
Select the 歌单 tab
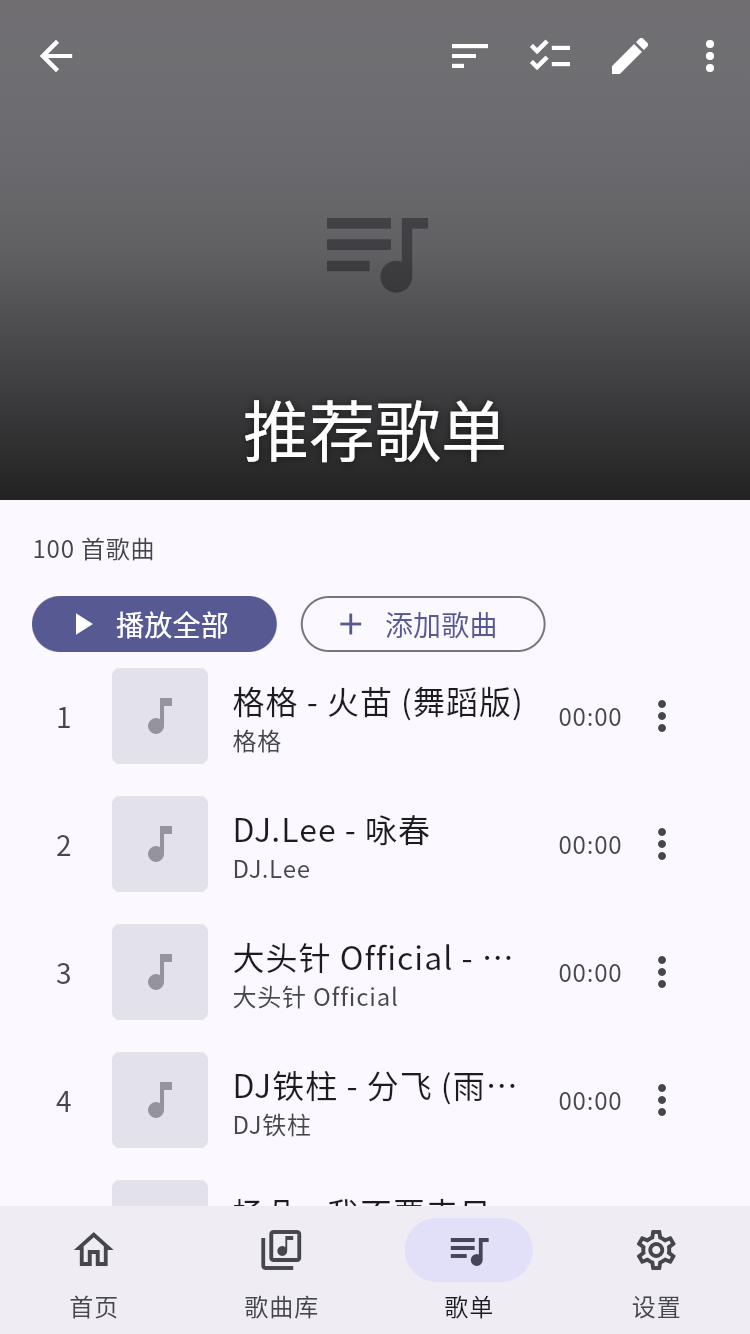pyautogui.click(x=468, y=1270)
